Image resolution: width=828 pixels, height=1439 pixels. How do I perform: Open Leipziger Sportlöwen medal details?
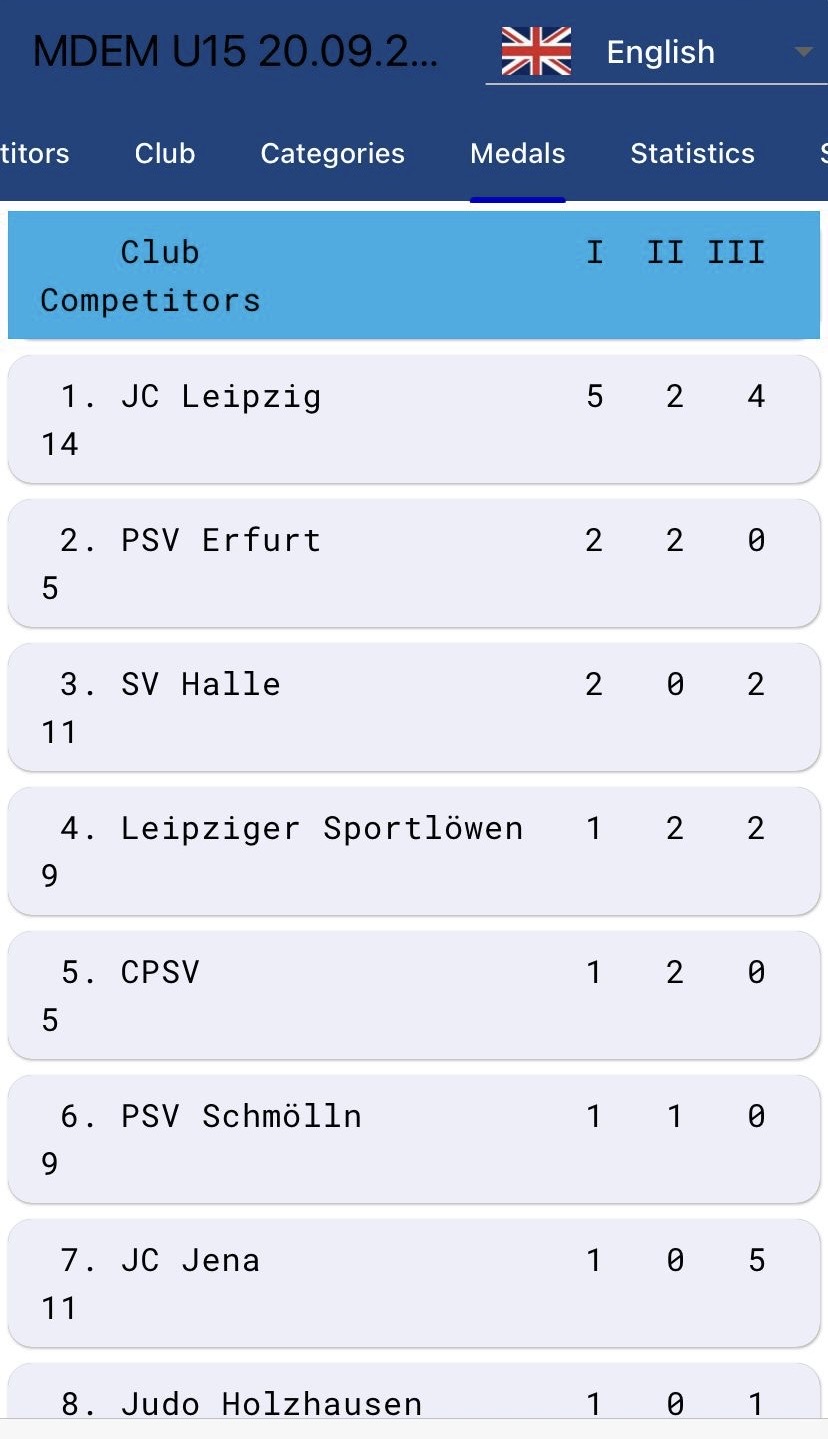pos(413,851)
